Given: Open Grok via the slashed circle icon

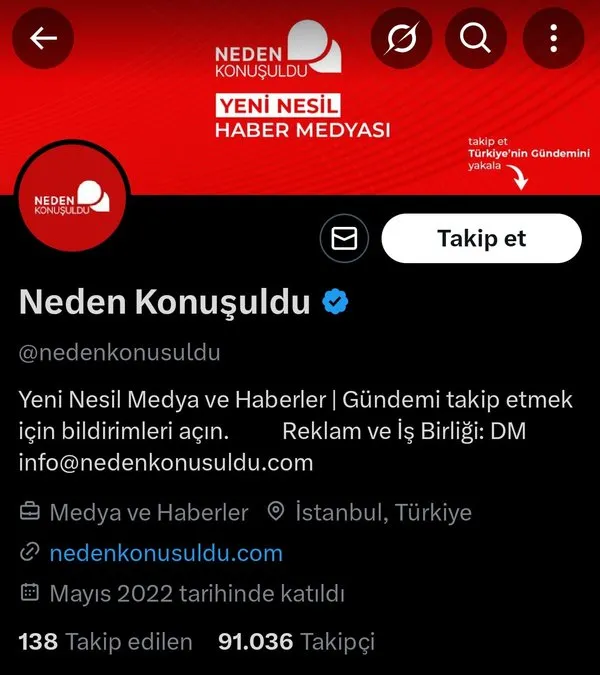Looking at the screenshot, I should (x=401, y=40).
